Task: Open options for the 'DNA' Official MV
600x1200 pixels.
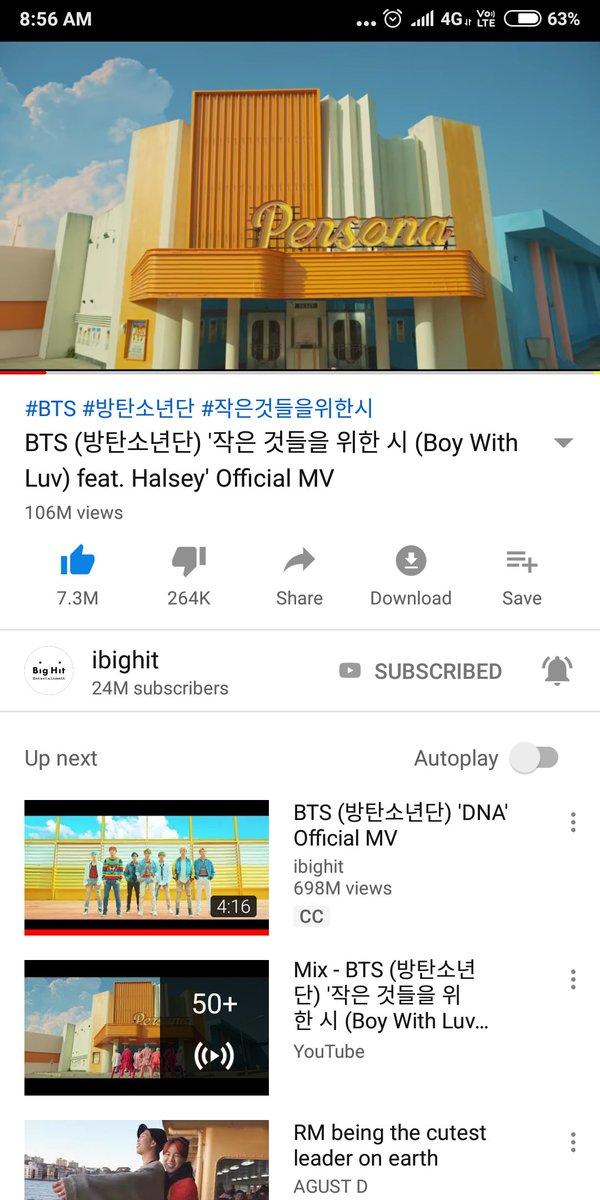Action: 573,822
